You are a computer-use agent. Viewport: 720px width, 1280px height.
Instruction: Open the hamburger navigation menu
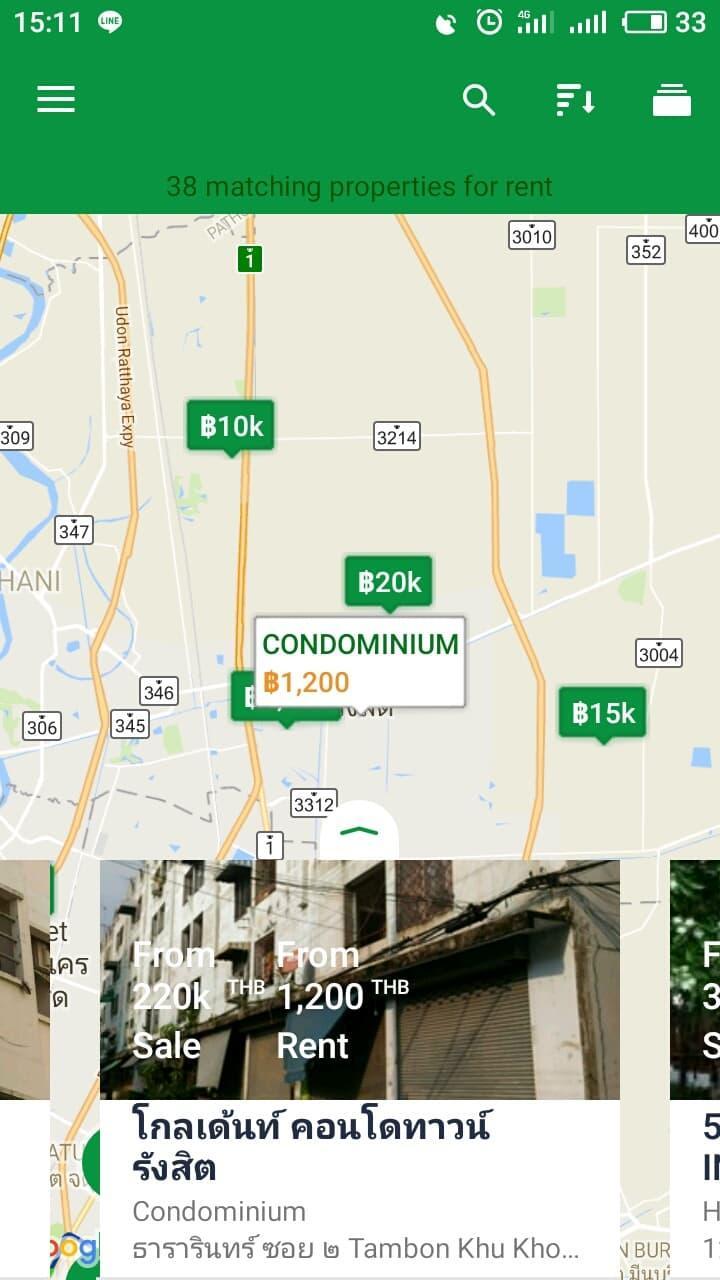coord(56,99)
